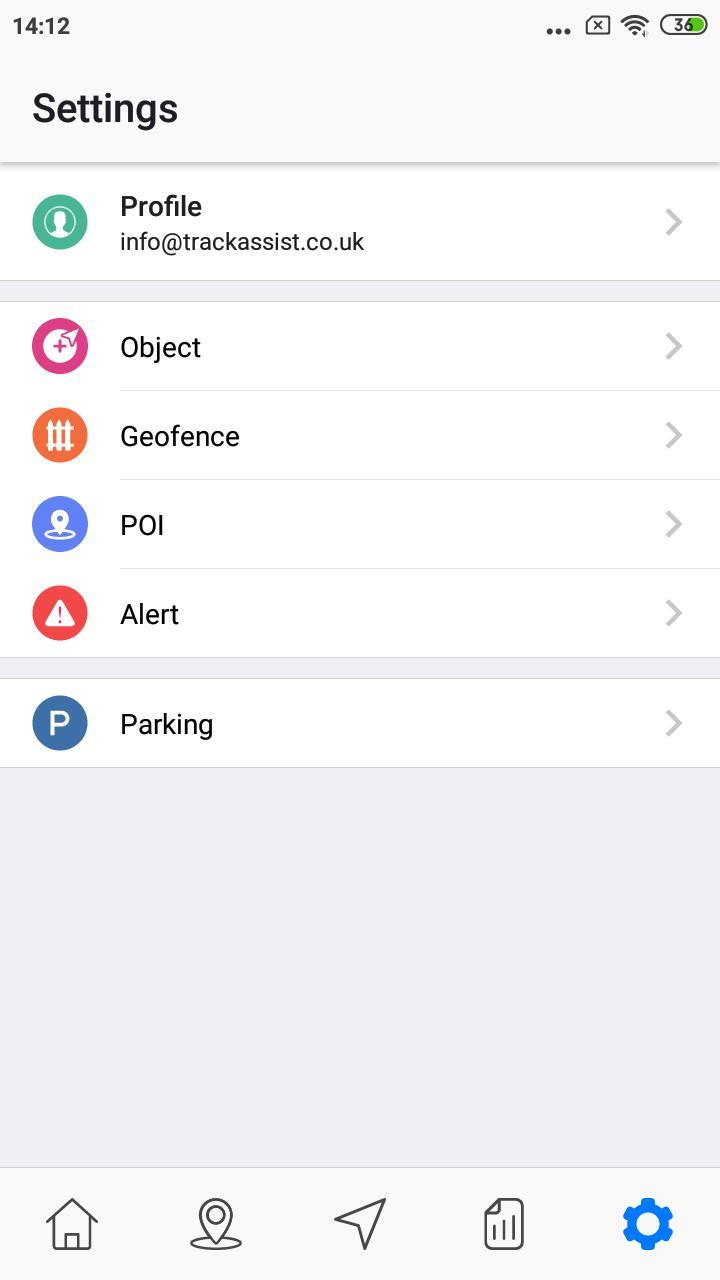Click the Profile avatar icon

point(60,222)
